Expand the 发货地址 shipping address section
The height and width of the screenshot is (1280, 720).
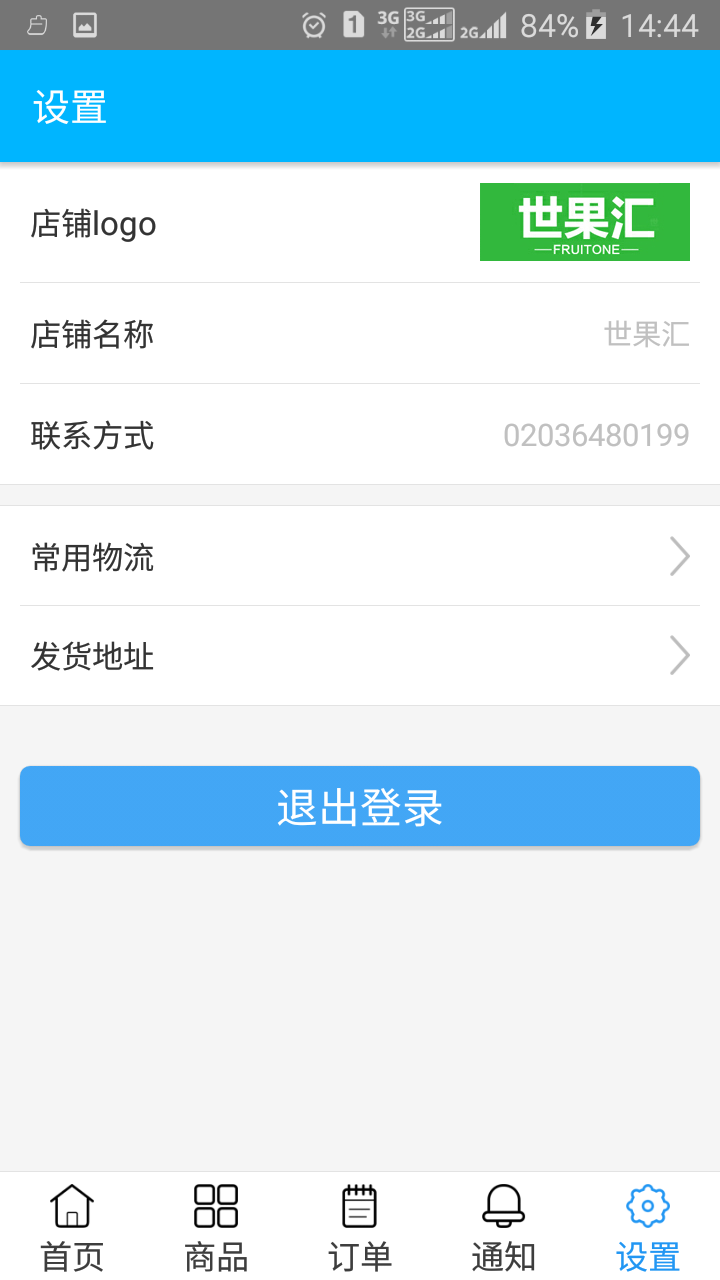pos(360,656)
